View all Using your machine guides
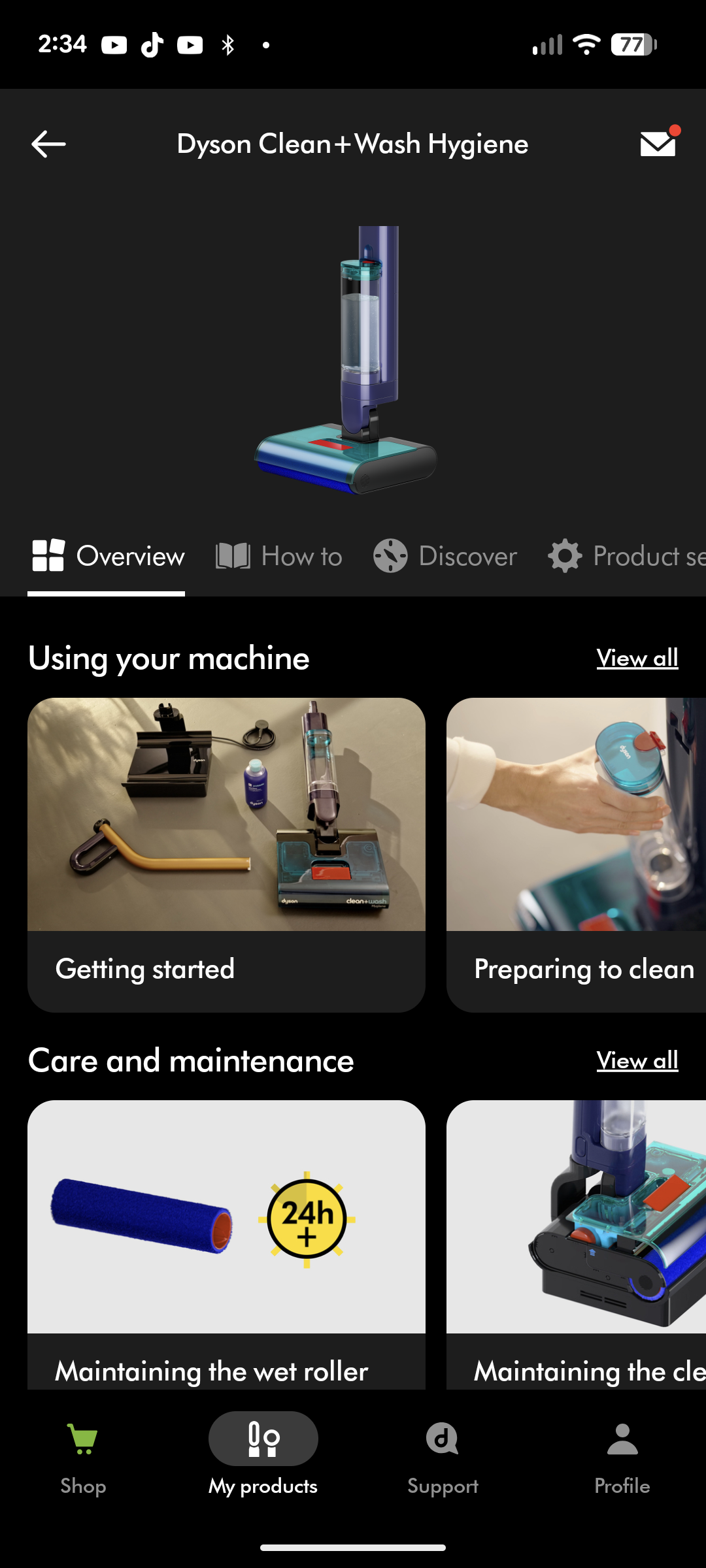Viewport: 706px width, 1568px height. coord(637,658)
